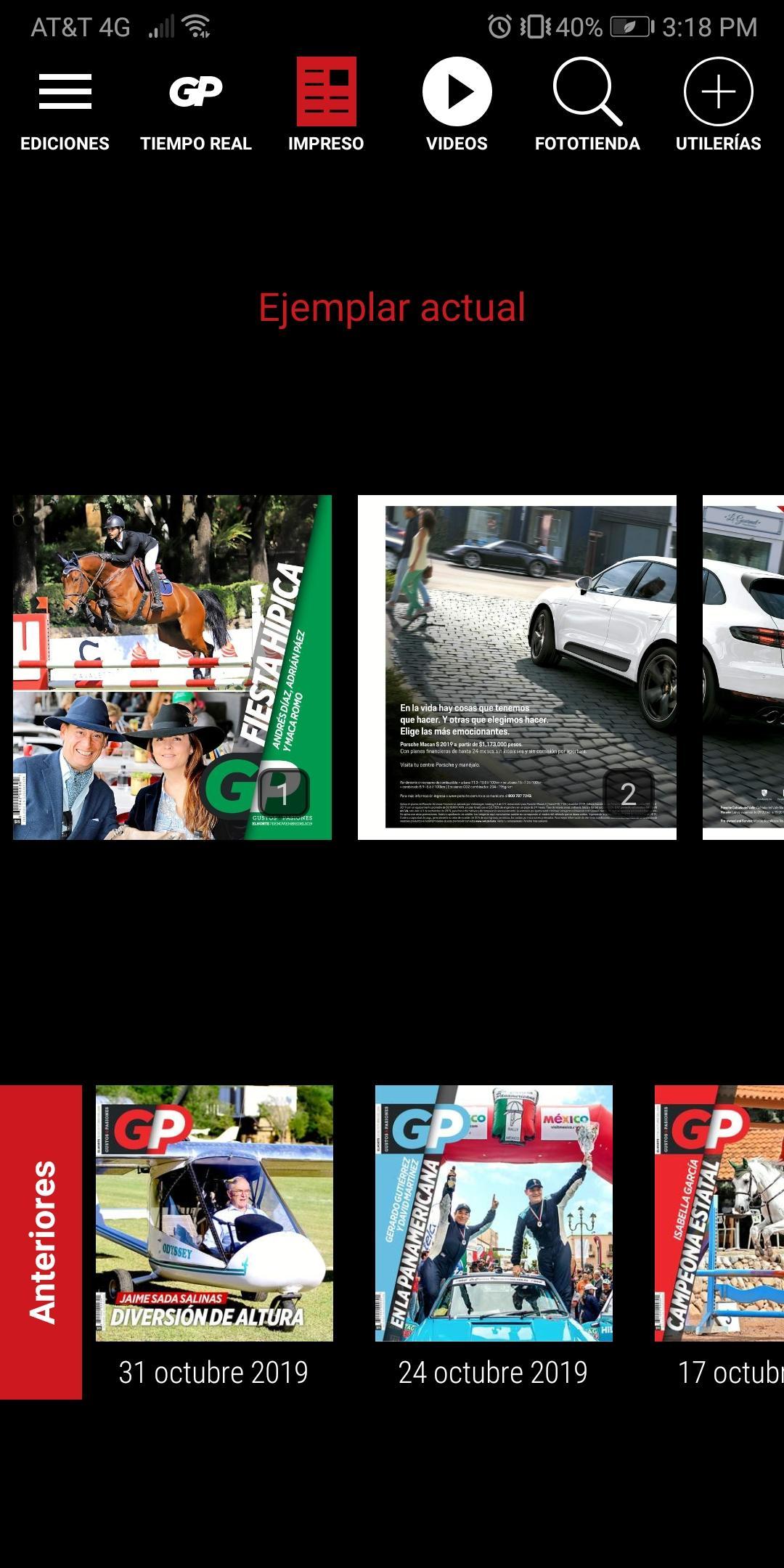Select the Impreso tab
Screen dimensions: 784x1568
(326, 105)
